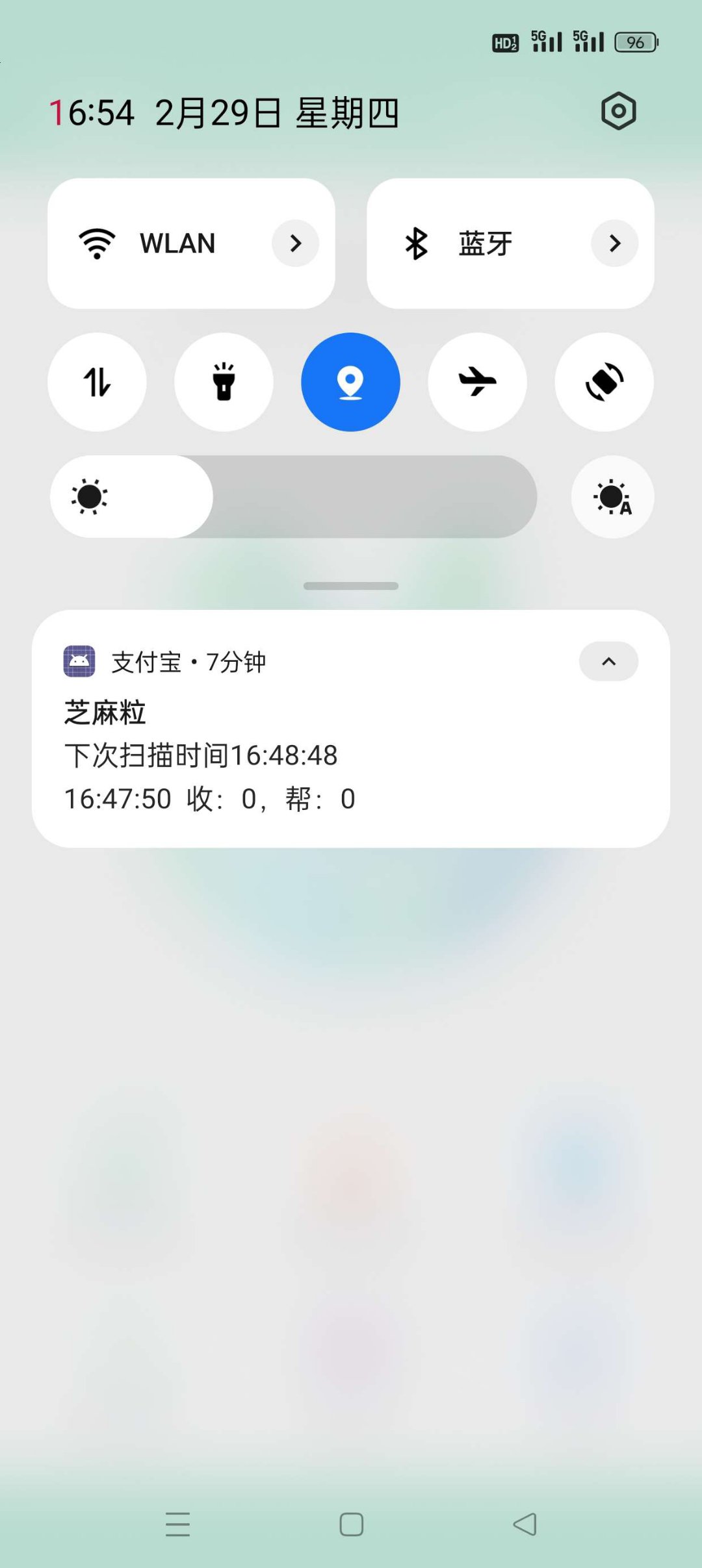The image size is (702, 1568).
Task: Open the Alipay notification icon
Action: [x=79, y=661]
